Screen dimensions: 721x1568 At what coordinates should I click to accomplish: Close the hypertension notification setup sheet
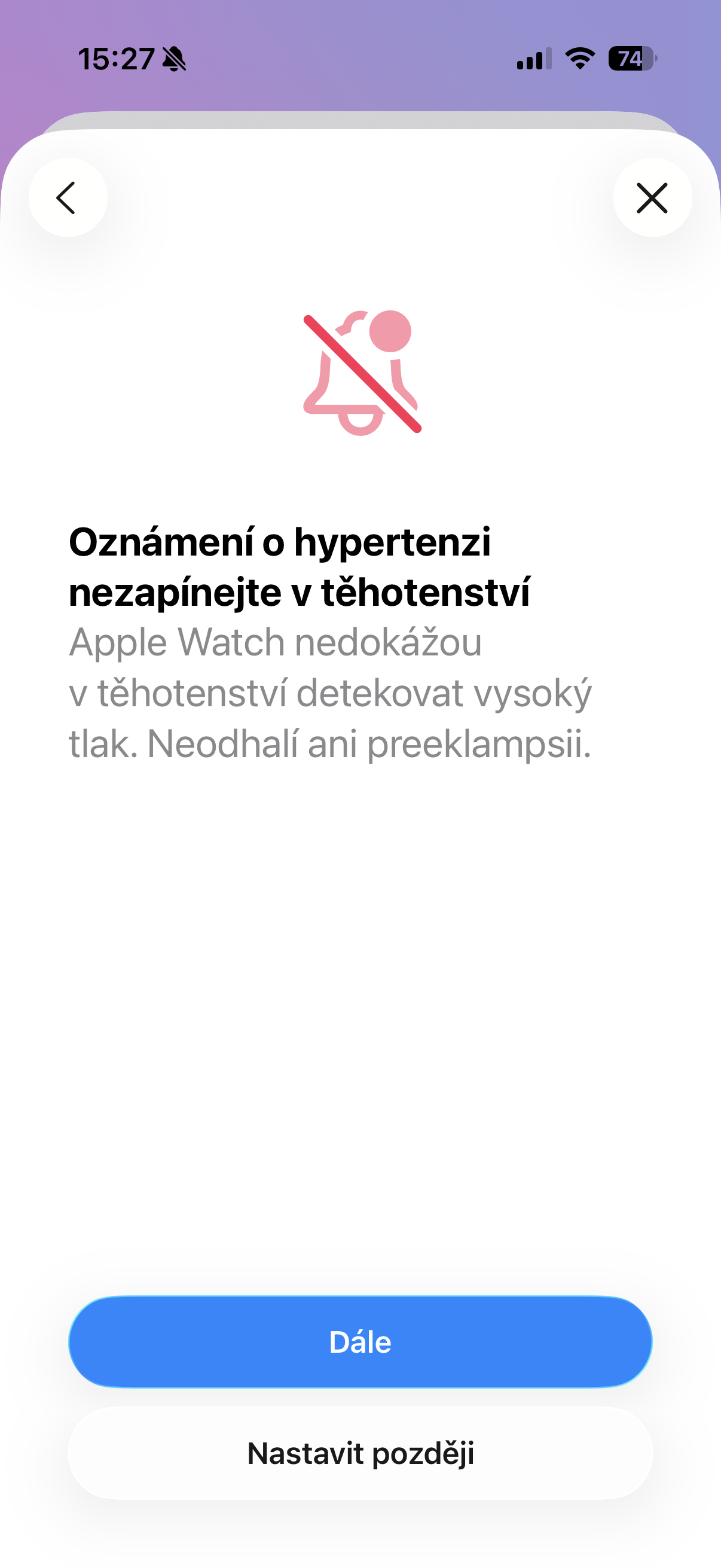pos(652,198)
